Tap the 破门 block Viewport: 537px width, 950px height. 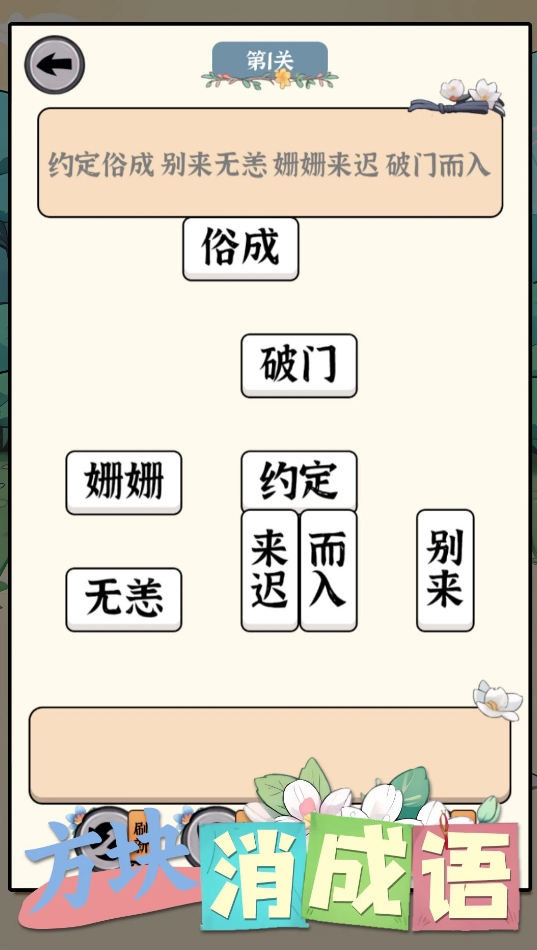coord(299,365)
